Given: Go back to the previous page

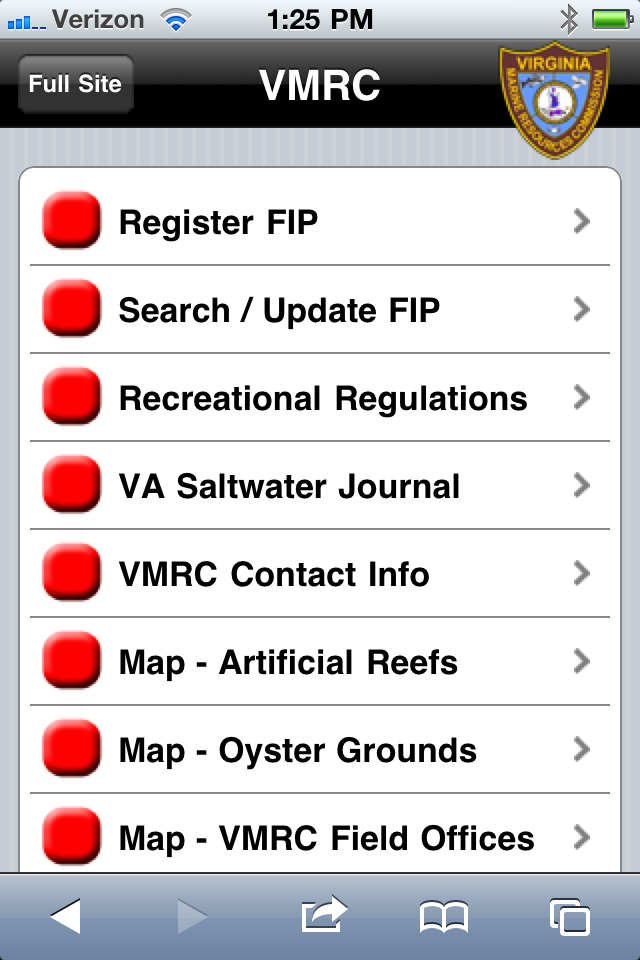Looking at the screenshot, I should (65, 916).
